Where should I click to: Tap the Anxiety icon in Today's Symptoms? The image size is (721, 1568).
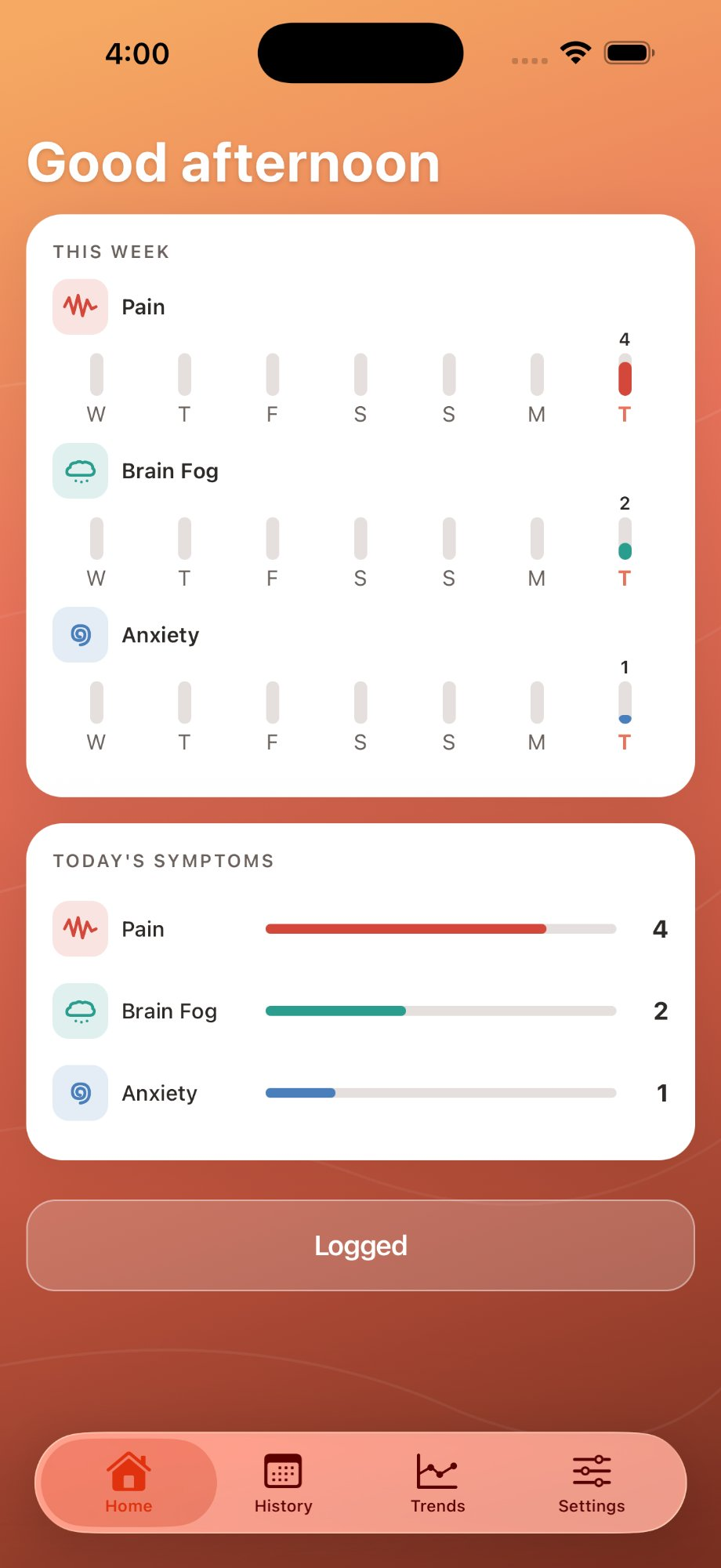(79, 1092)
